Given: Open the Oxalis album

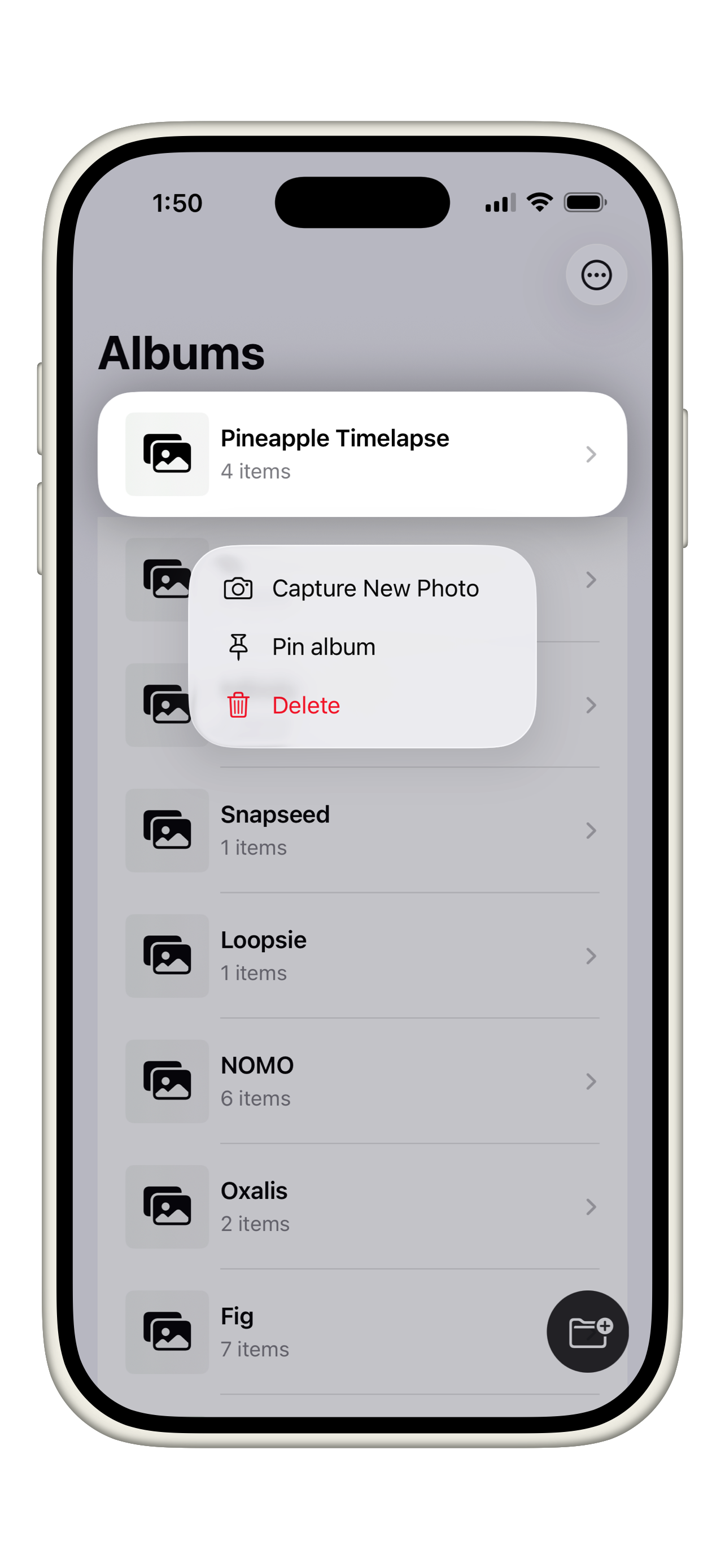Looking at the screenshot, I should (362, 1206).
